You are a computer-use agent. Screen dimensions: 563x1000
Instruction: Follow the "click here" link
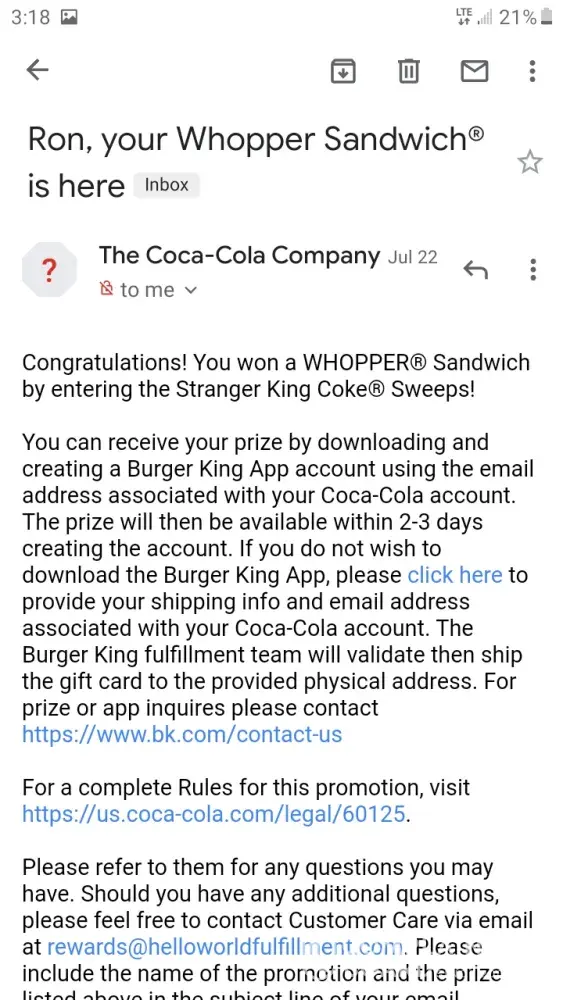(x=455, y=575)
